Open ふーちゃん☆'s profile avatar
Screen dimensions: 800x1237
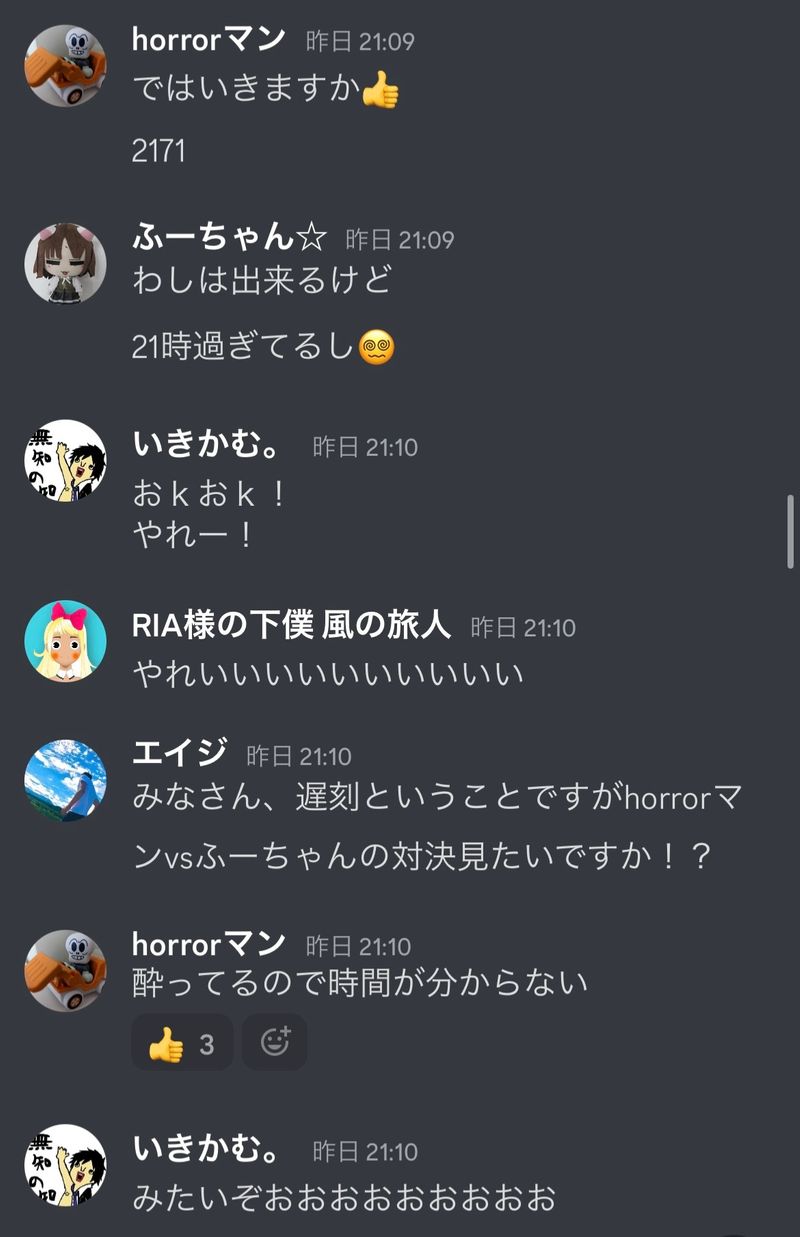pyautogui.click(x=65, y=263)
